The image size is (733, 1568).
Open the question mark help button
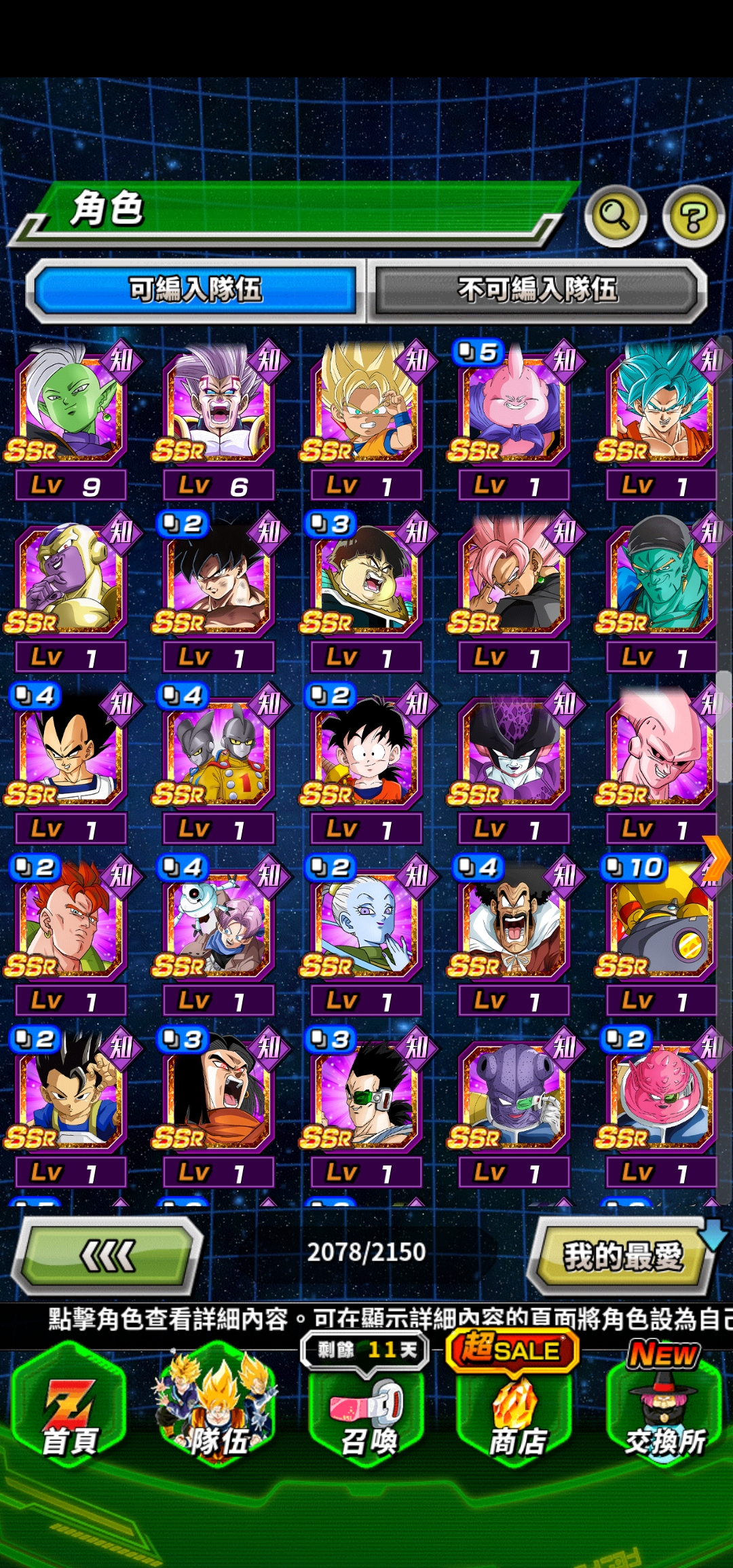693,217
